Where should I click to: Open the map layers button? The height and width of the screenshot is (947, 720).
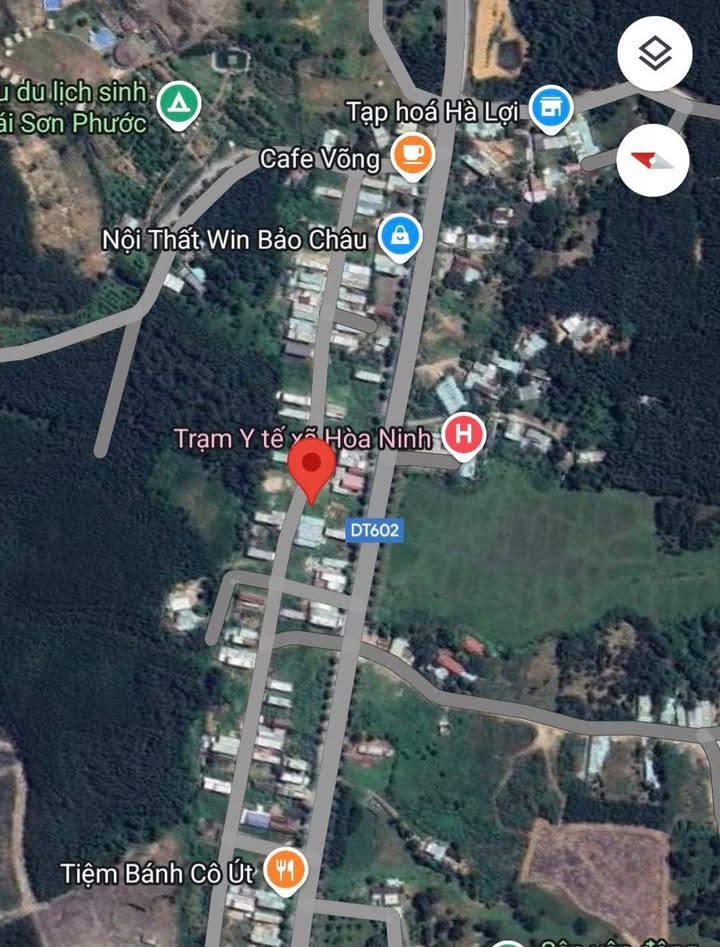pos(654,54)
